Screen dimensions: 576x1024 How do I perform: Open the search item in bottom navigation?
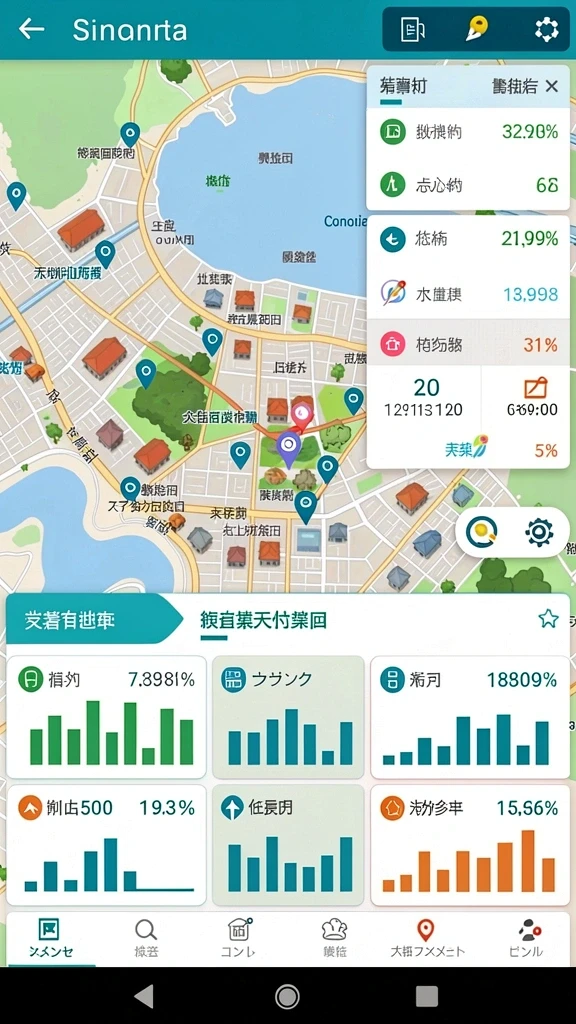click(146, 938)
